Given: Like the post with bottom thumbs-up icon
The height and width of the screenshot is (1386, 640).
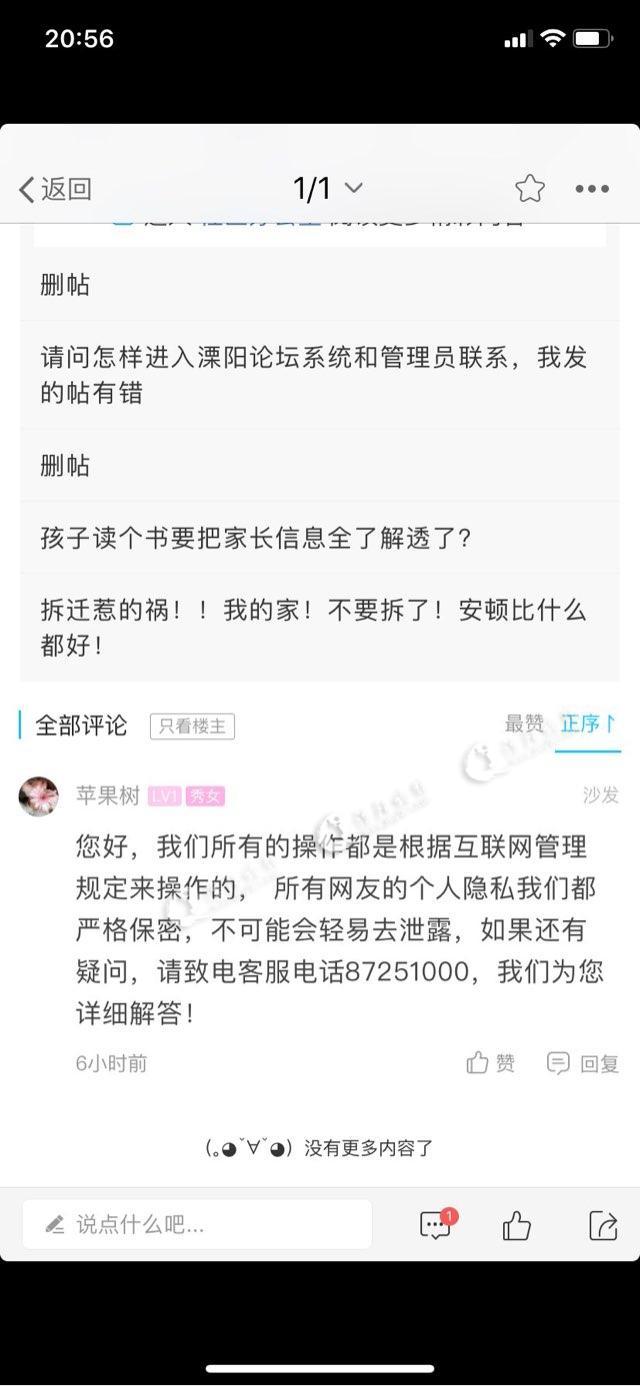Looking at the screenshot, I should [516, 1224].
